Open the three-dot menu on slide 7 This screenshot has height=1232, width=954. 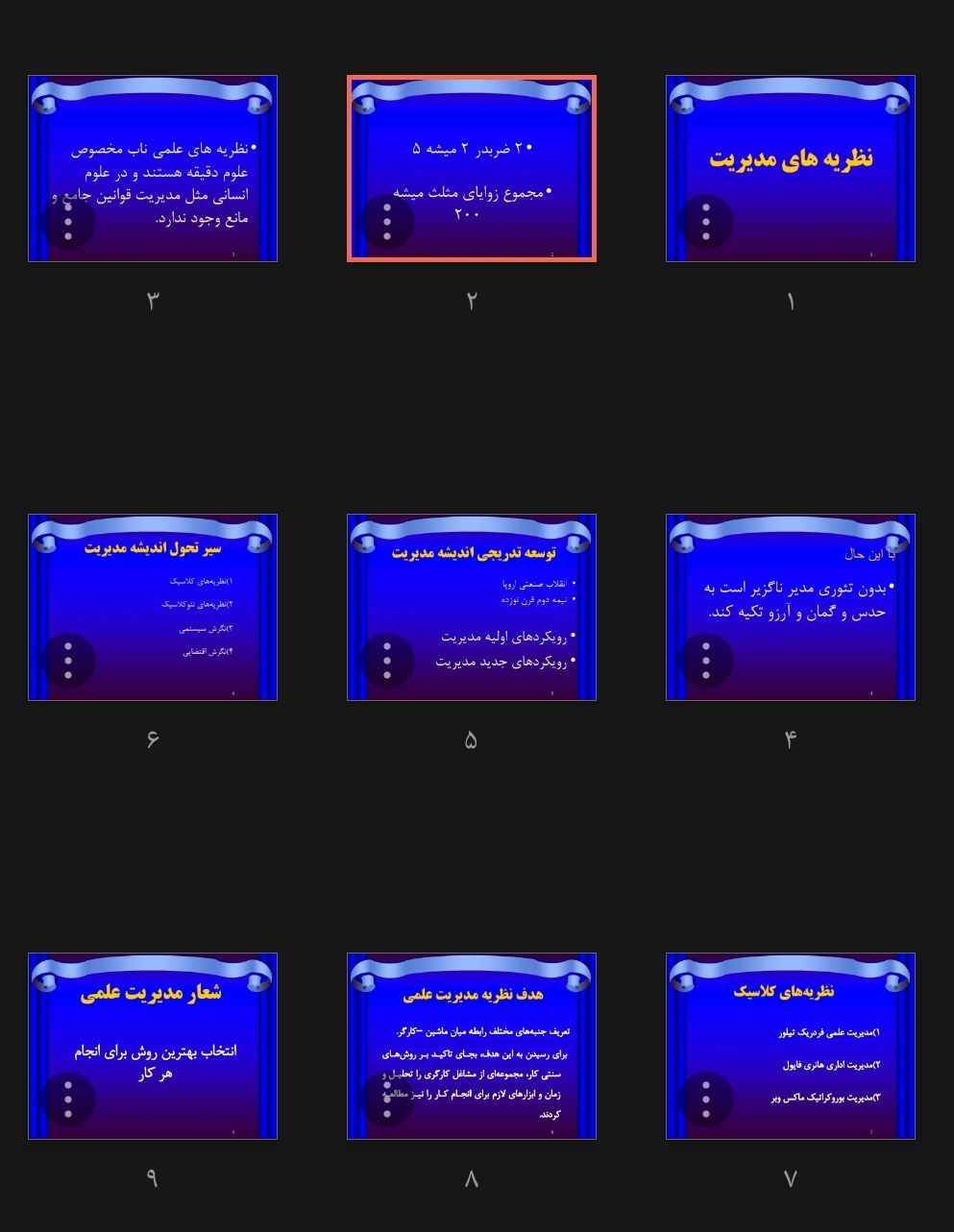706,1099
